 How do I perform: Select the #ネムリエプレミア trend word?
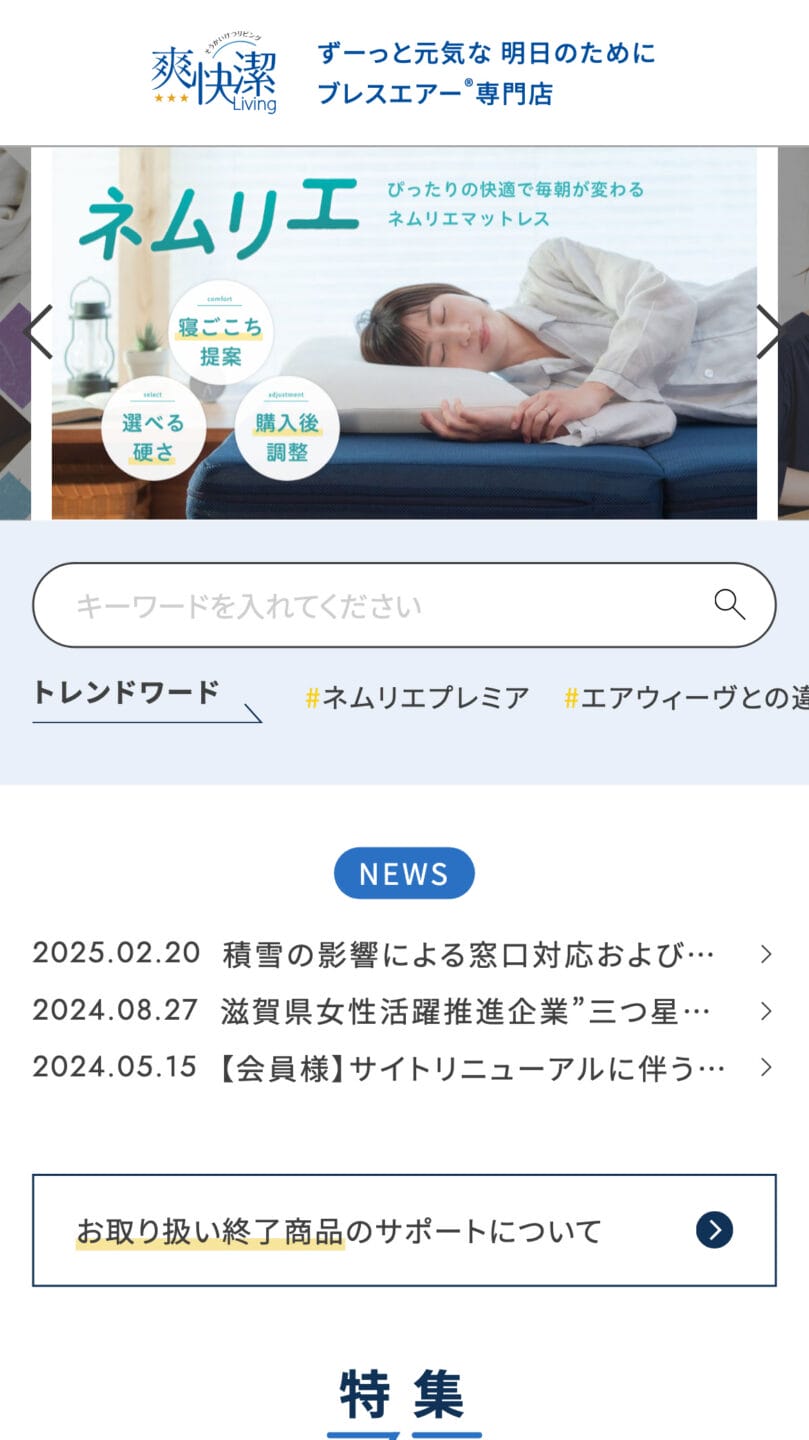pyautogui.click(x=417, y=698)
